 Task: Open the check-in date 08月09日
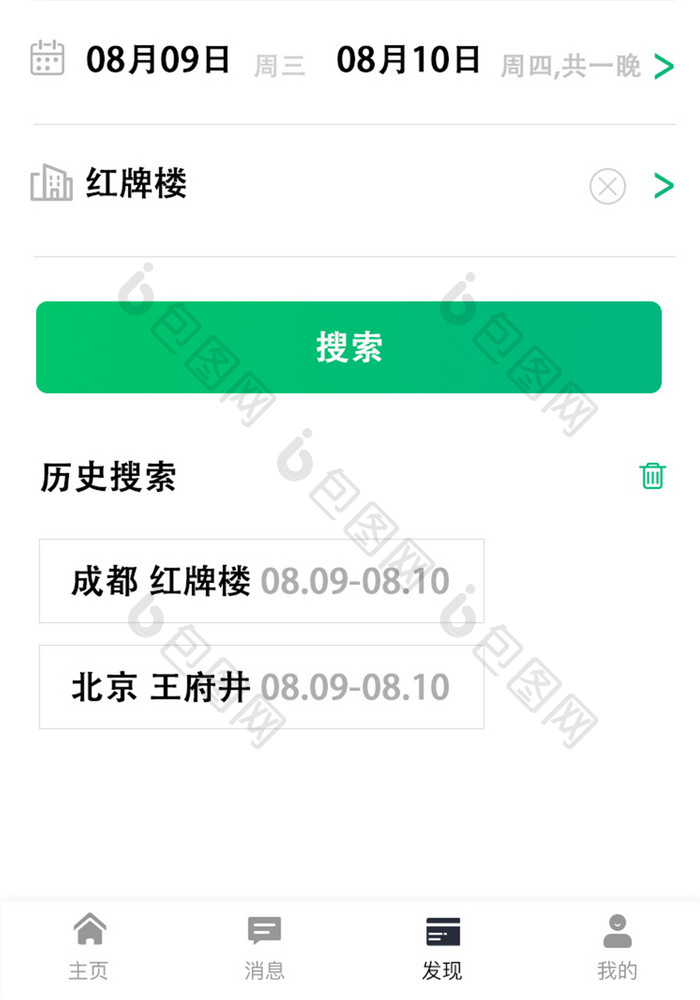coord(158,61)
